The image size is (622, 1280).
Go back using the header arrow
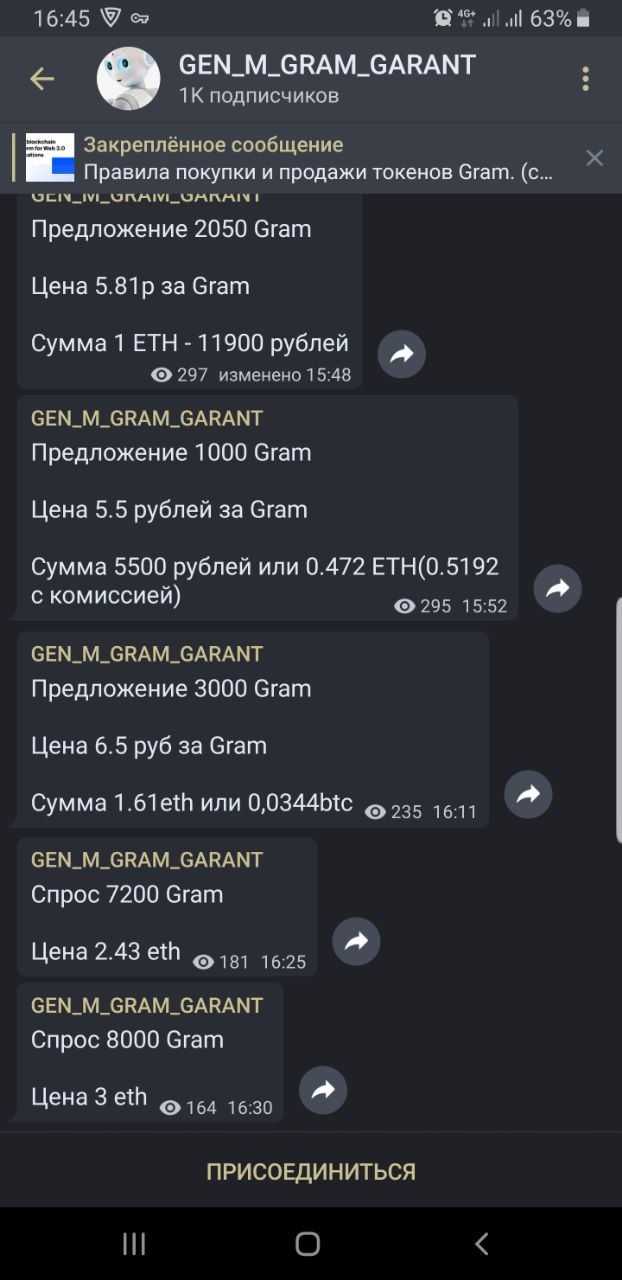(x=41, y=79)
